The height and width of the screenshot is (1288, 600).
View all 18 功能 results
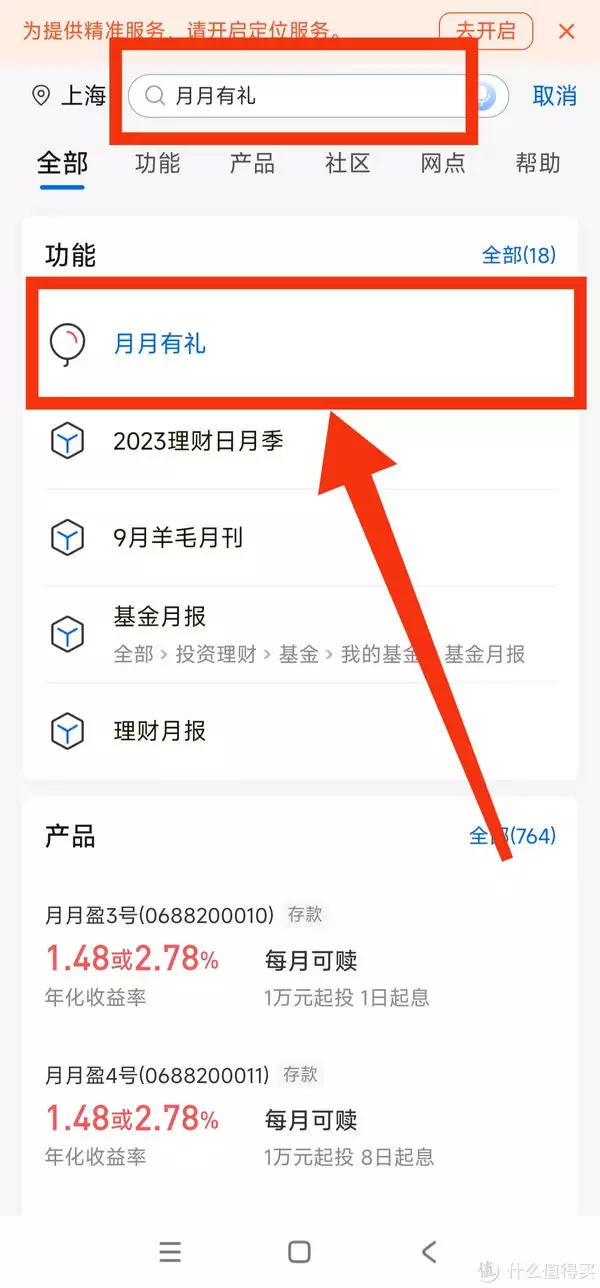(x=518, y=255)
